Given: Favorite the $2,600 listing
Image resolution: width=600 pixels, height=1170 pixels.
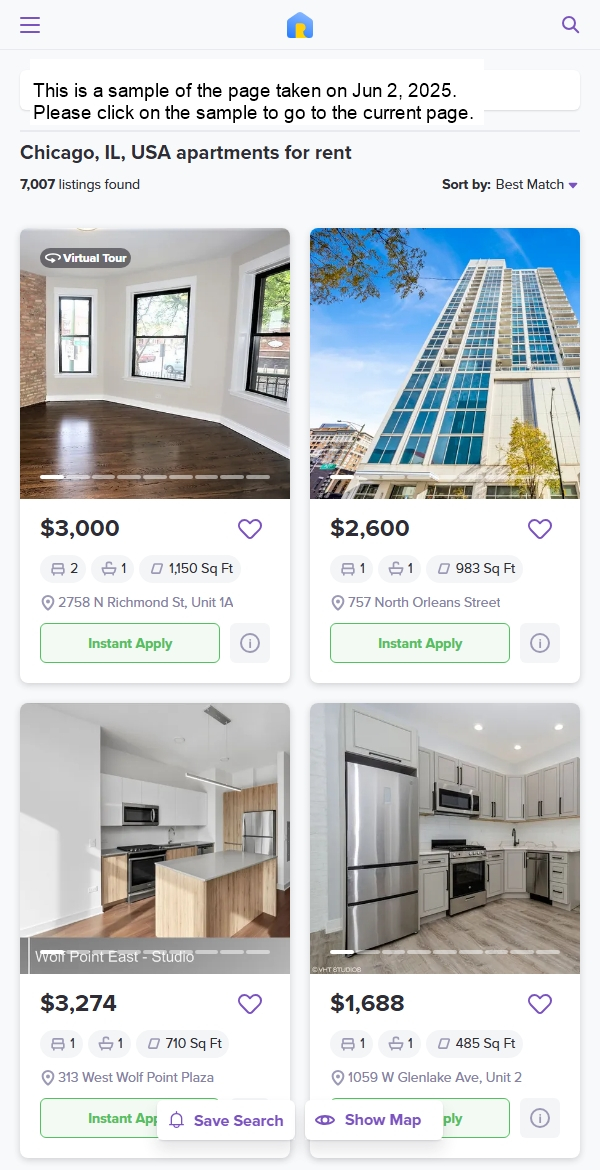Looking at the screenshot, I should click(539, 529).
